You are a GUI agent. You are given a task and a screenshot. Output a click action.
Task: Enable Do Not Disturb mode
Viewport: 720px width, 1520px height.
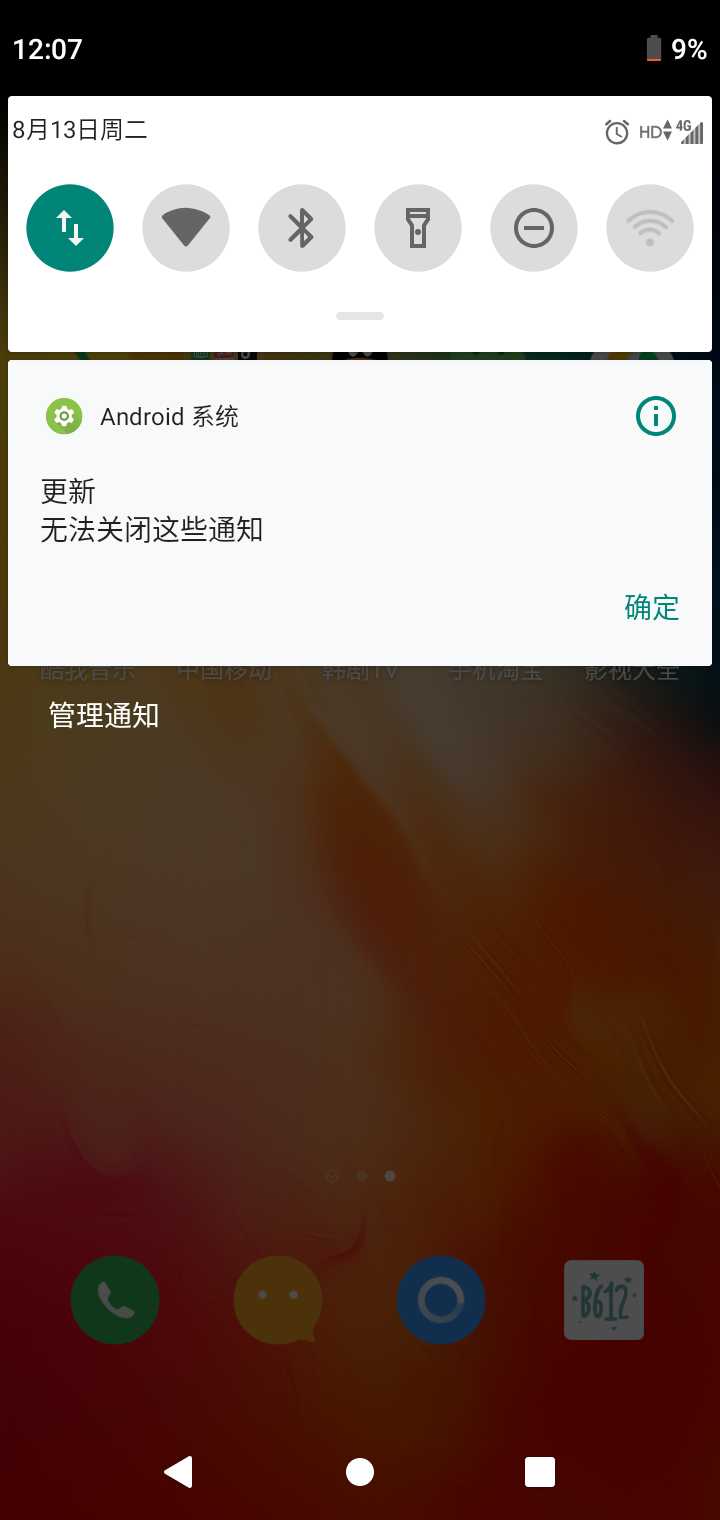(x=534, y=228)
